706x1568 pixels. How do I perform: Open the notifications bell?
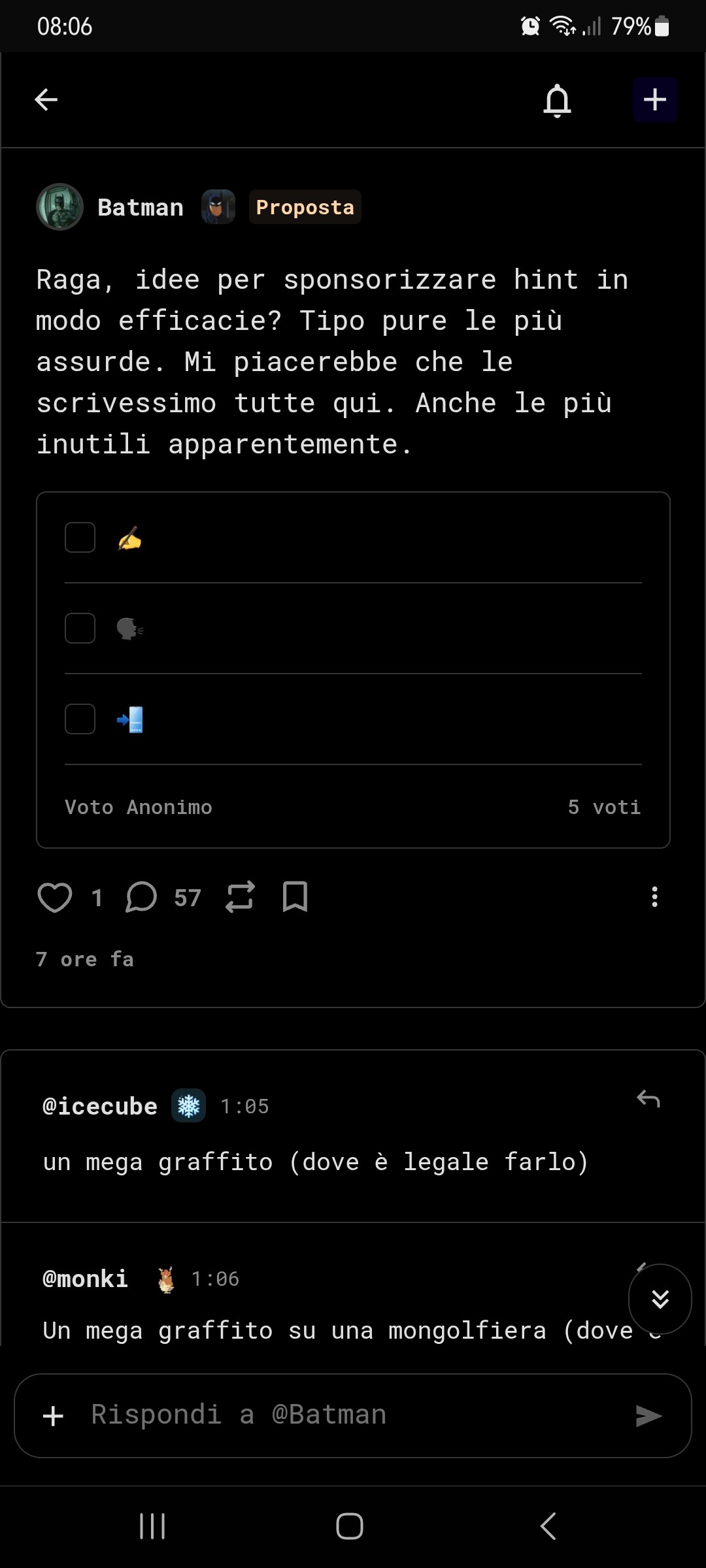pos(557,101)
